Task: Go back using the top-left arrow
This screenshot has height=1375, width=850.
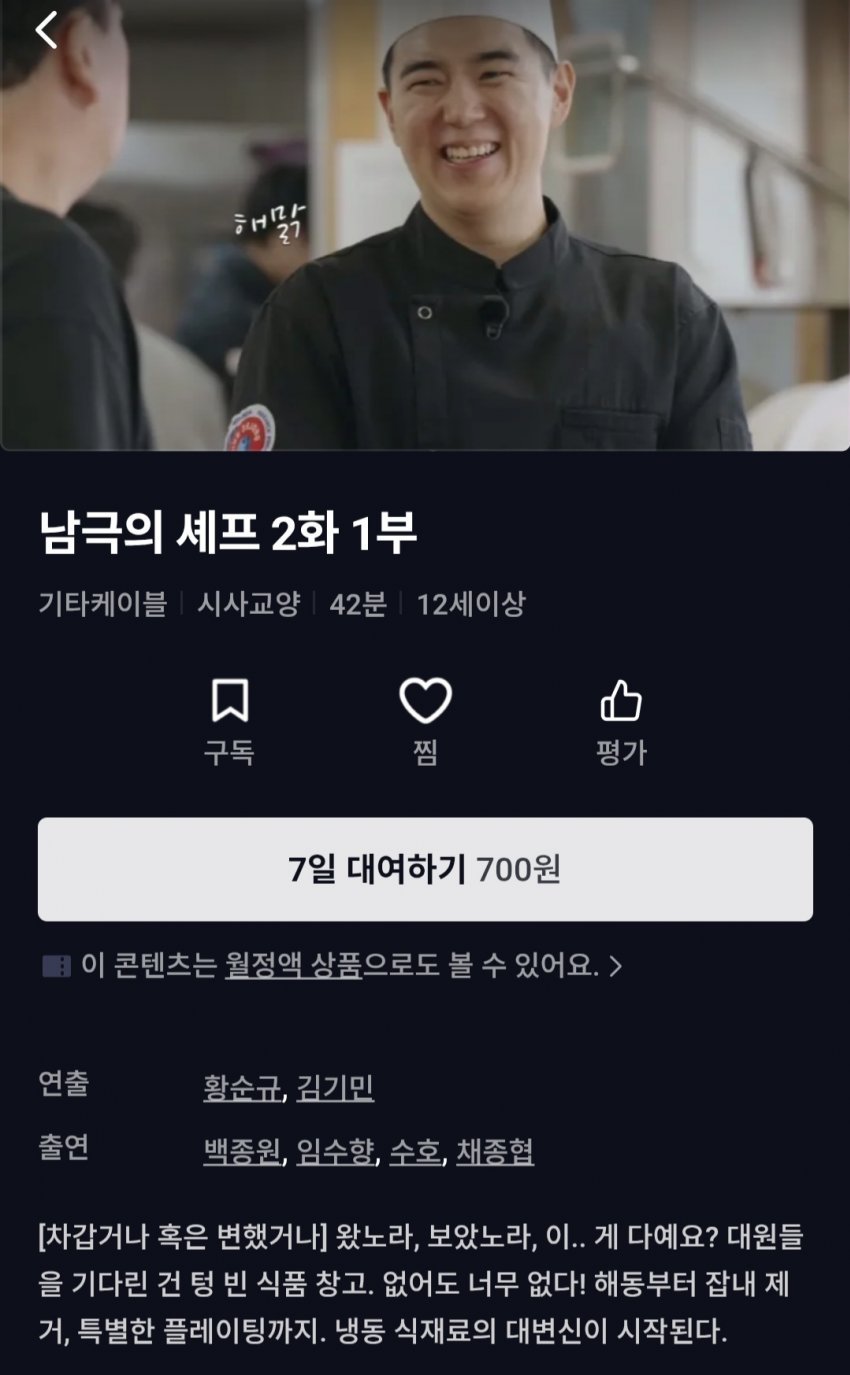Action: point(46,30)
